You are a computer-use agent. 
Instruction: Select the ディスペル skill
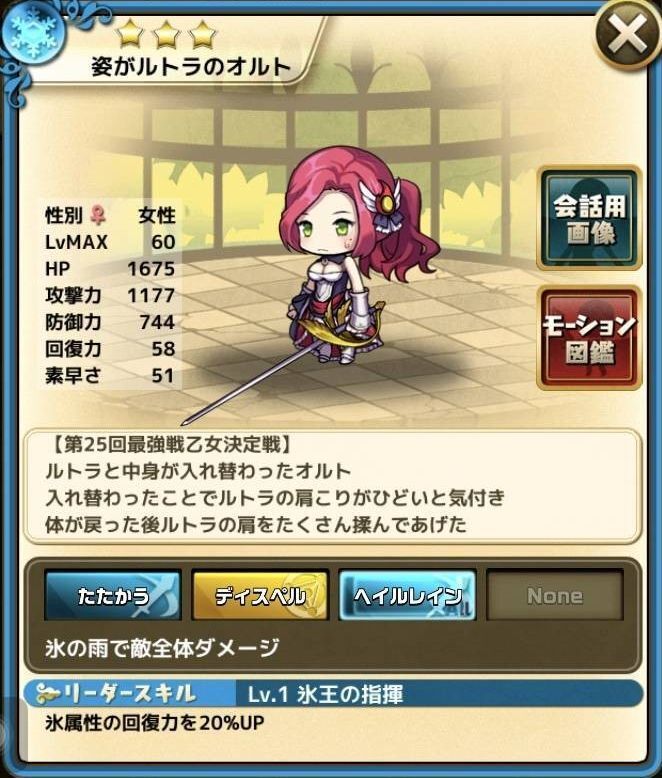coord(260,596)
